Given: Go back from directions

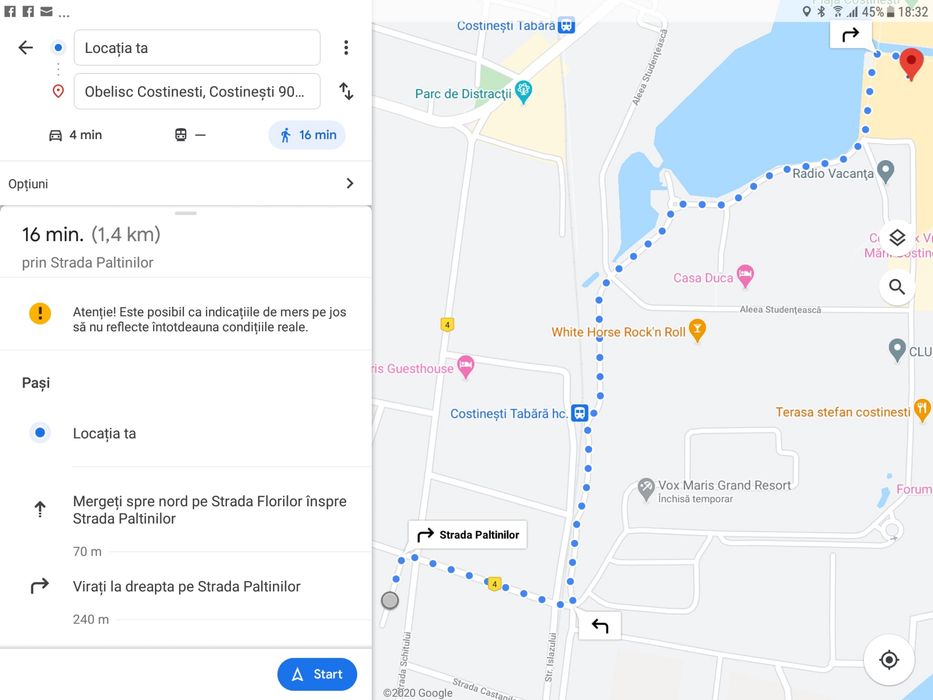Looking at the screenshot, I should tap(26, 48).
